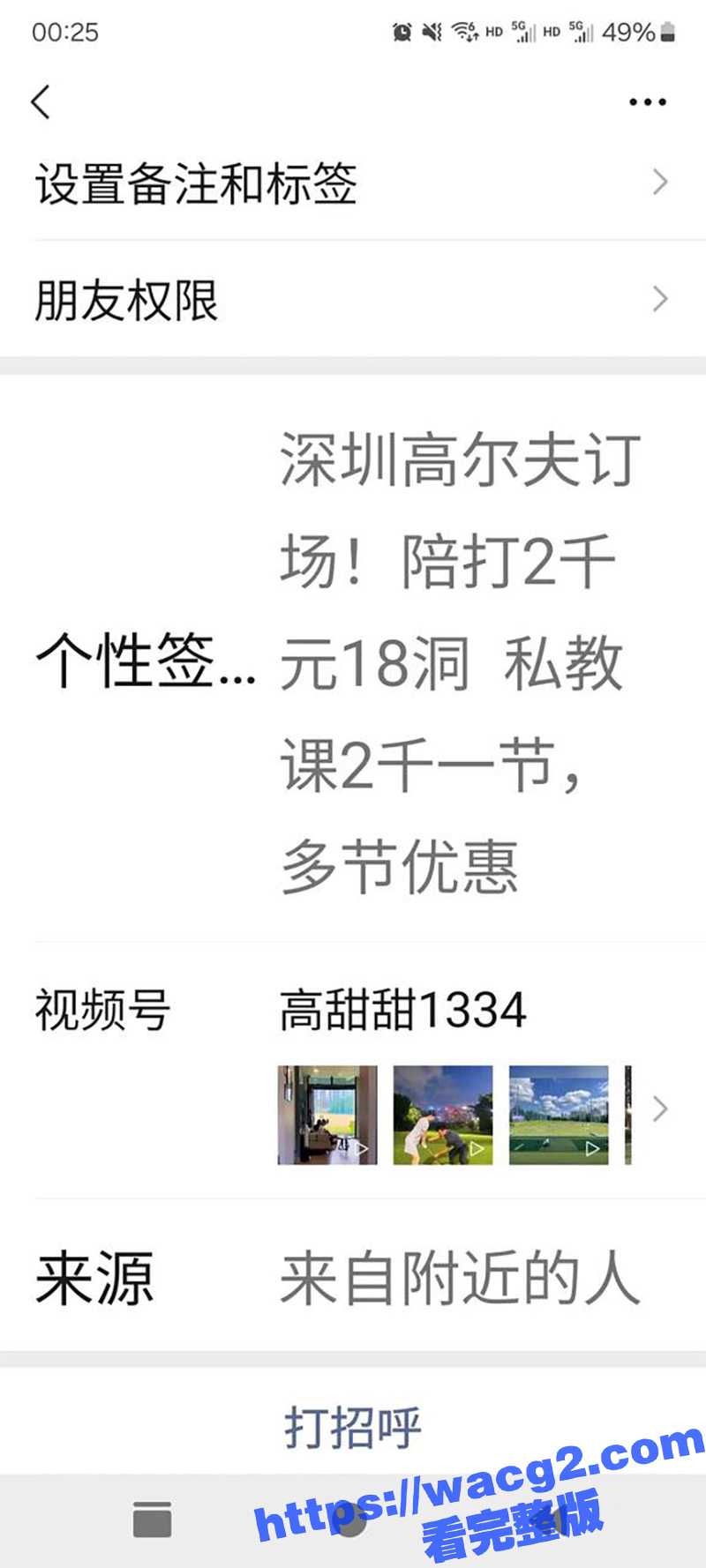This screenshot has height=1568, width=706.
Task: Tap the alarm clock status bar icon
Action: coord(402,31)
